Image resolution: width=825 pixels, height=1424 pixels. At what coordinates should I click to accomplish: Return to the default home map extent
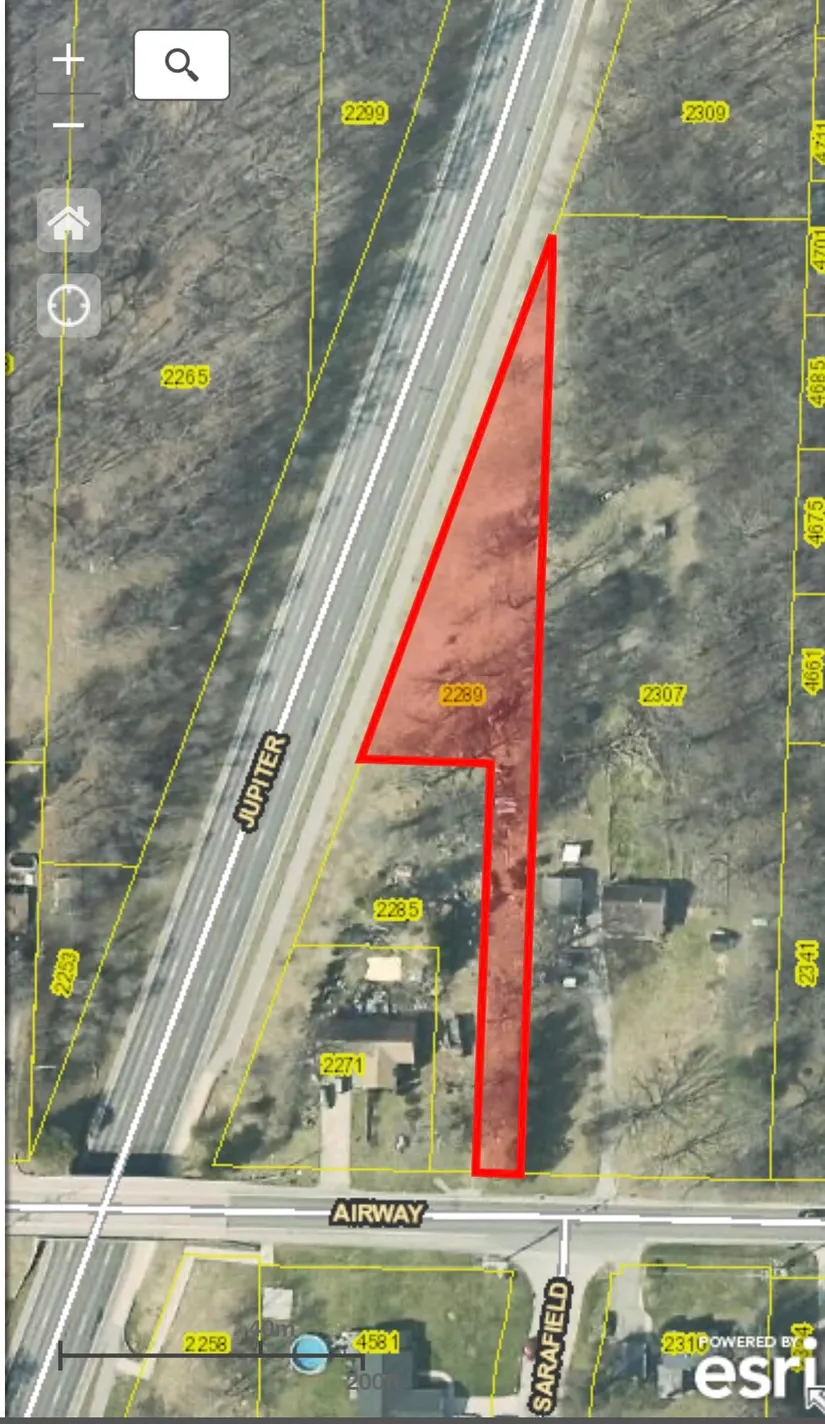(69, 221)
